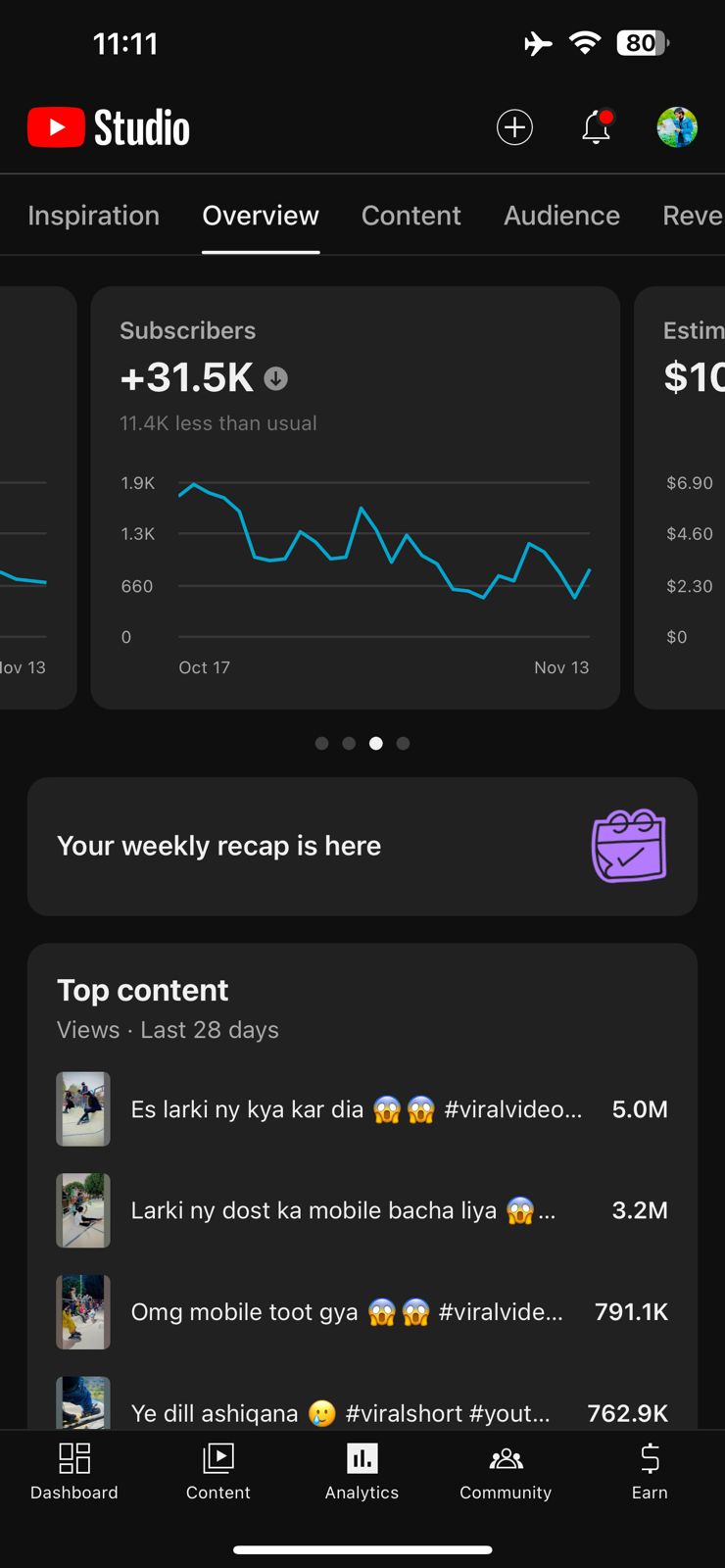
Task: Open the weekly recap card
Action: point(362,847)
